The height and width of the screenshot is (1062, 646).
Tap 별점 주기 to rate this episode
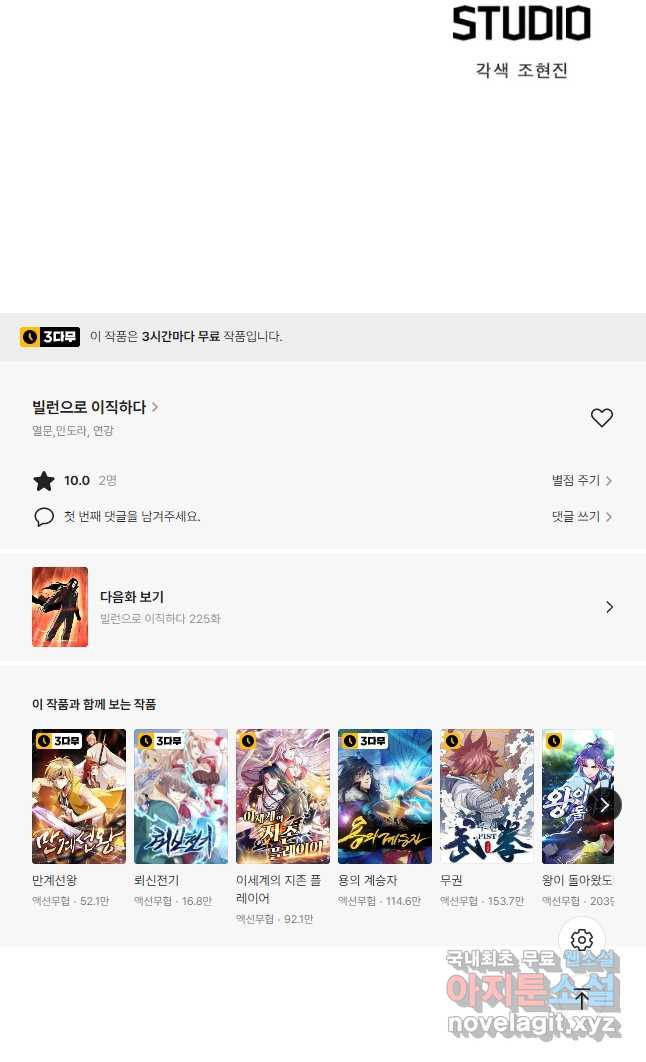pos(581,481)
